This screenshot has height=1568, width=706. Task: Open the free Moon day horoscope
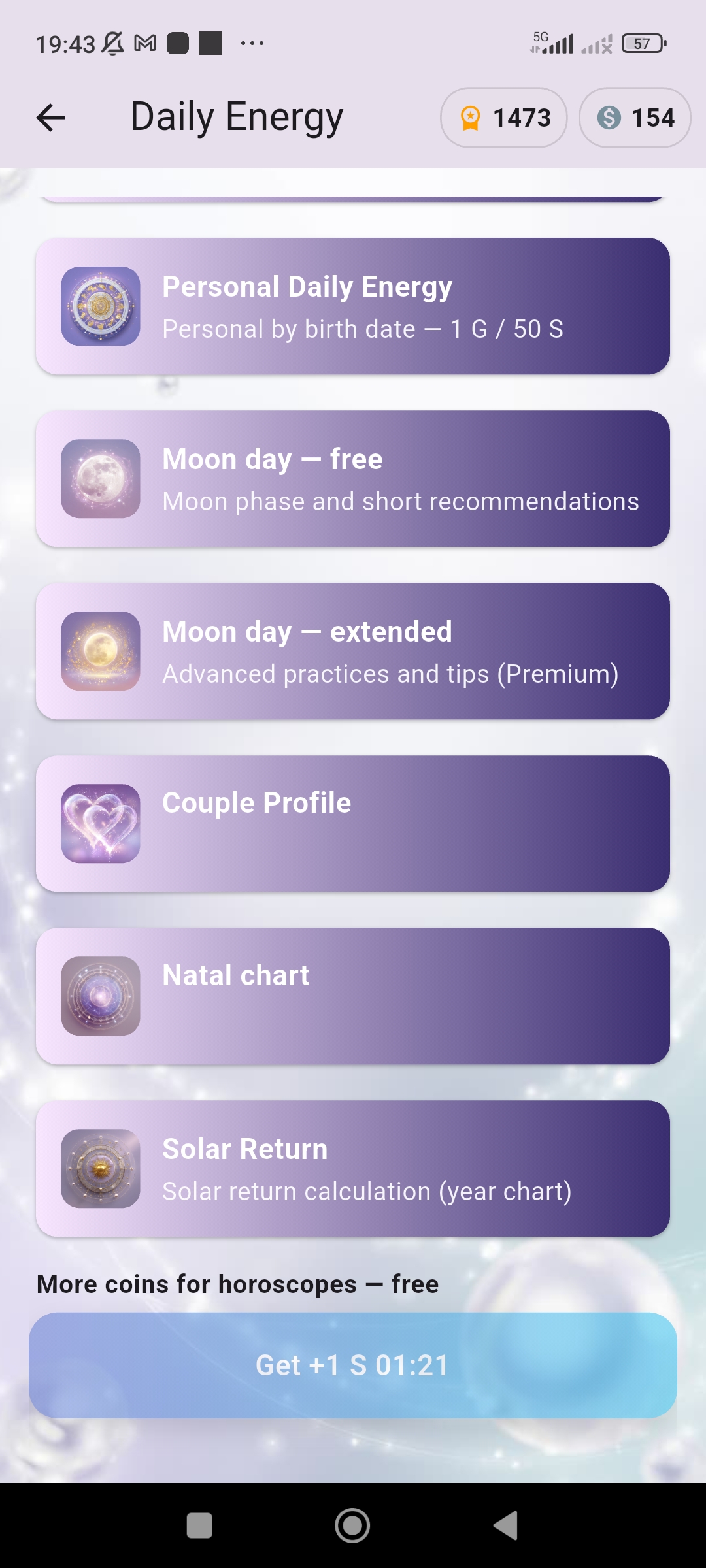[353, 479]
